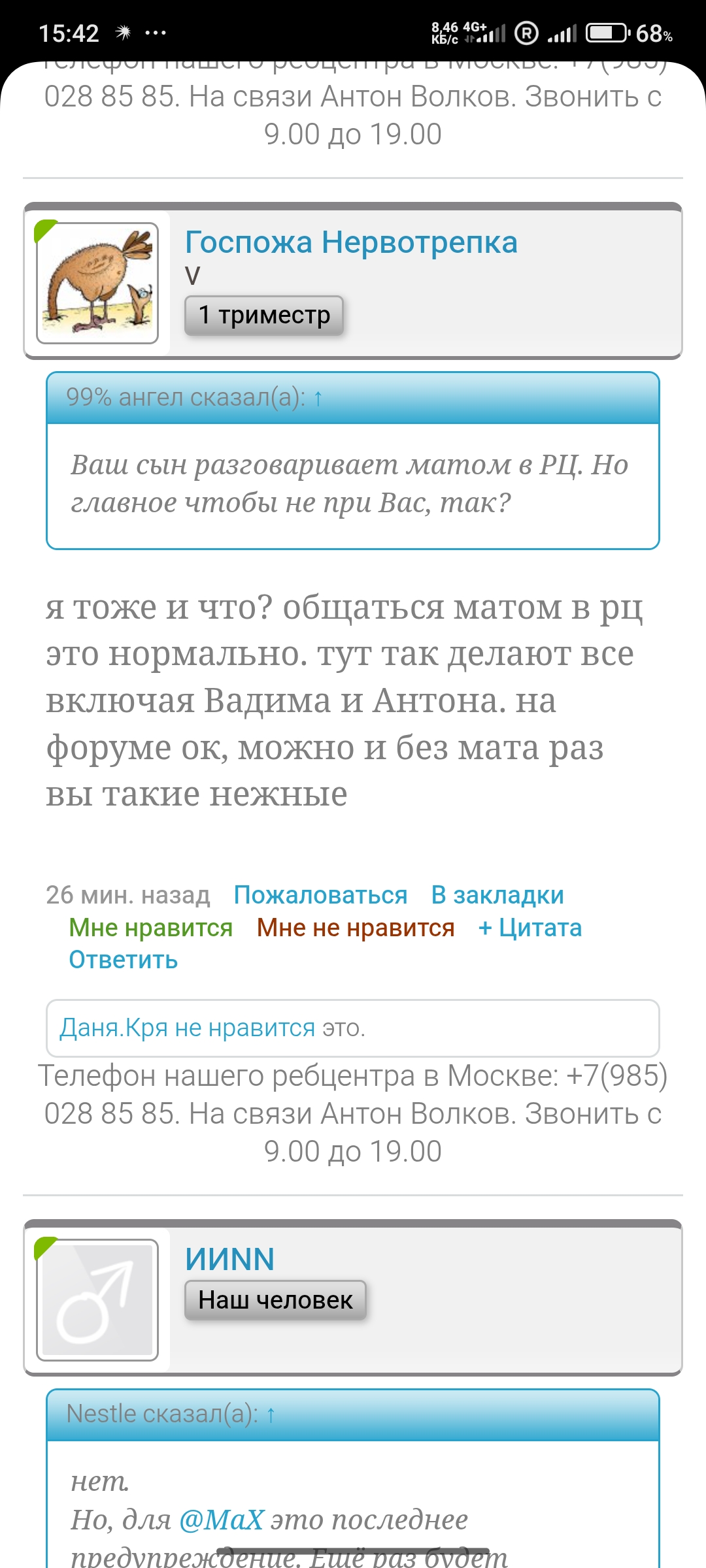
Task: Tap ИИNN's default avatar
Action: click(x=97, y=1300)
